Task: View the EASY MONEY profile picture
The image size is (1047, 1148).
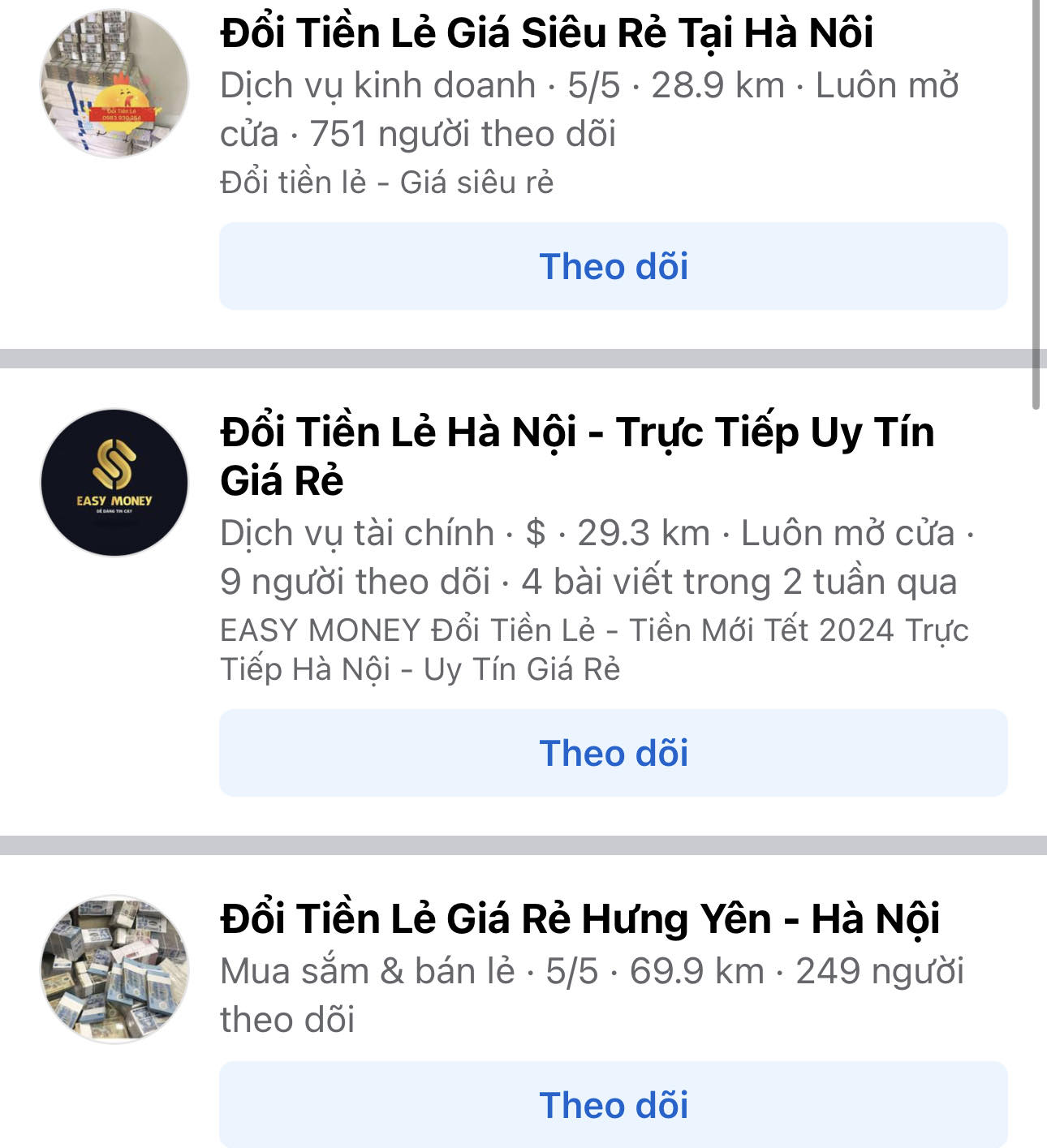Action: click(114, 483)
